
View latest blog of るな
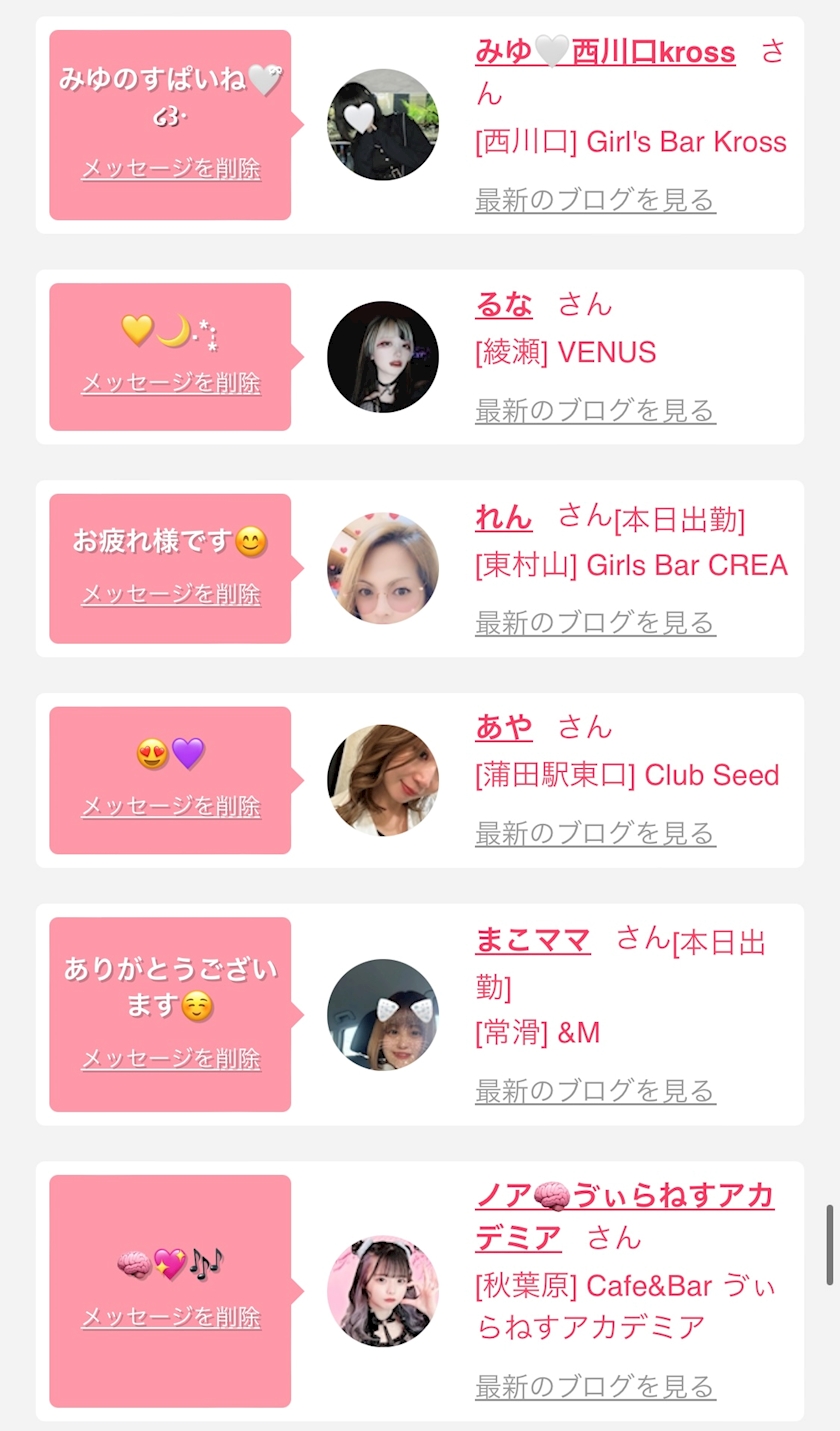tap(595, 410)
